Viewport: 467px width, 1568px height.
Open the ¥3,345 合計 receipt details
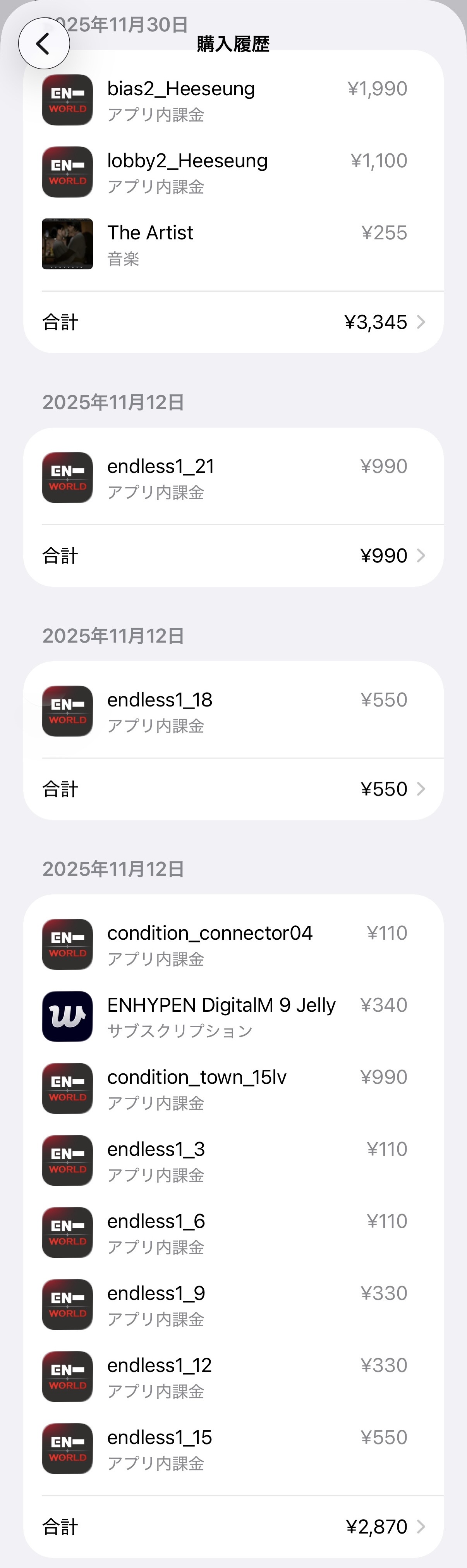233,322
